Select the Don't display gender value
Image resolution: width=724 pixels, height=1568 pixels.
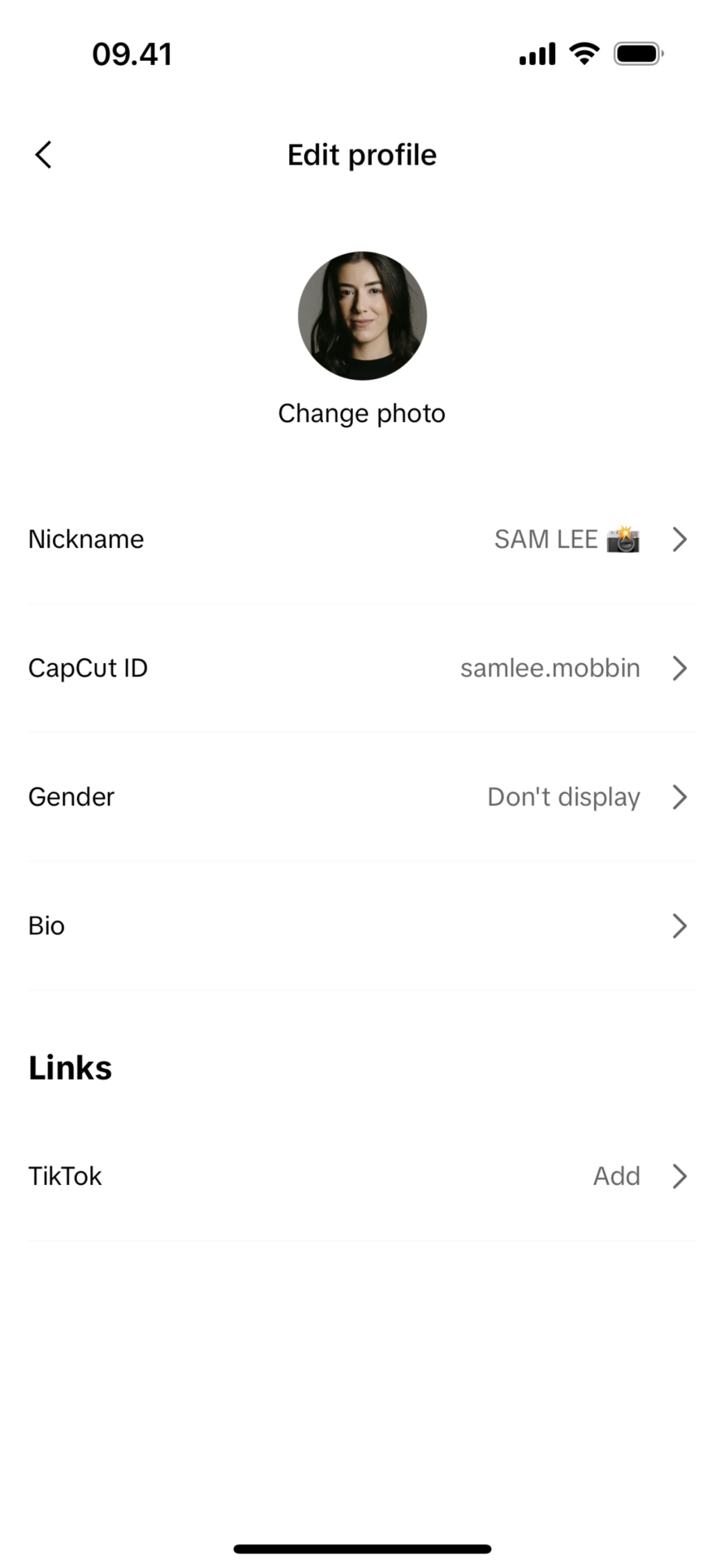[563, 797]
